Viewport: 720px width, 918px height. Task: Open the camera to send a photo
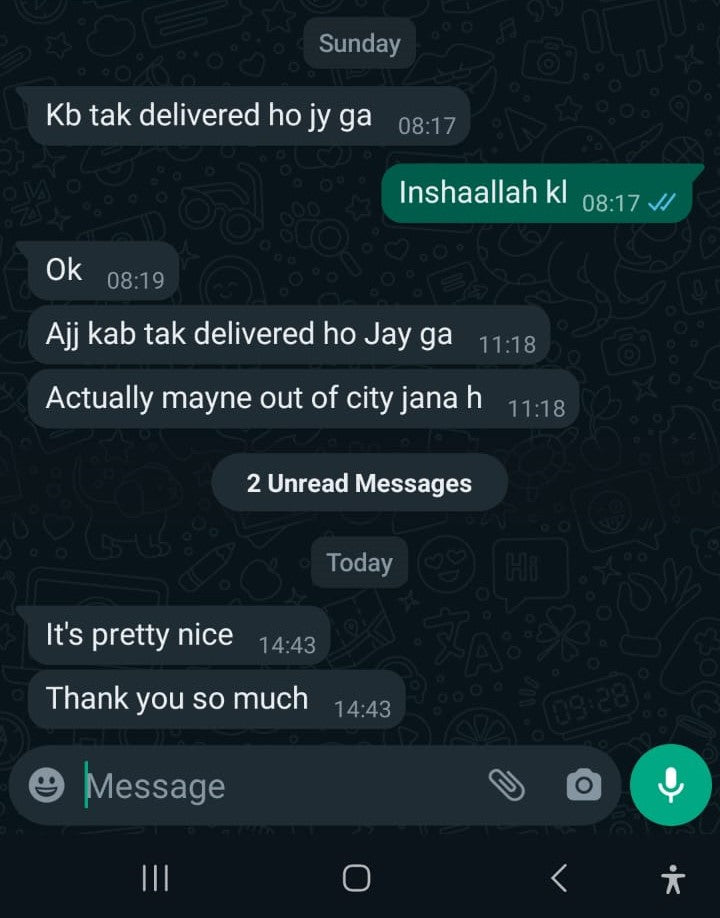tap(583, 785)
